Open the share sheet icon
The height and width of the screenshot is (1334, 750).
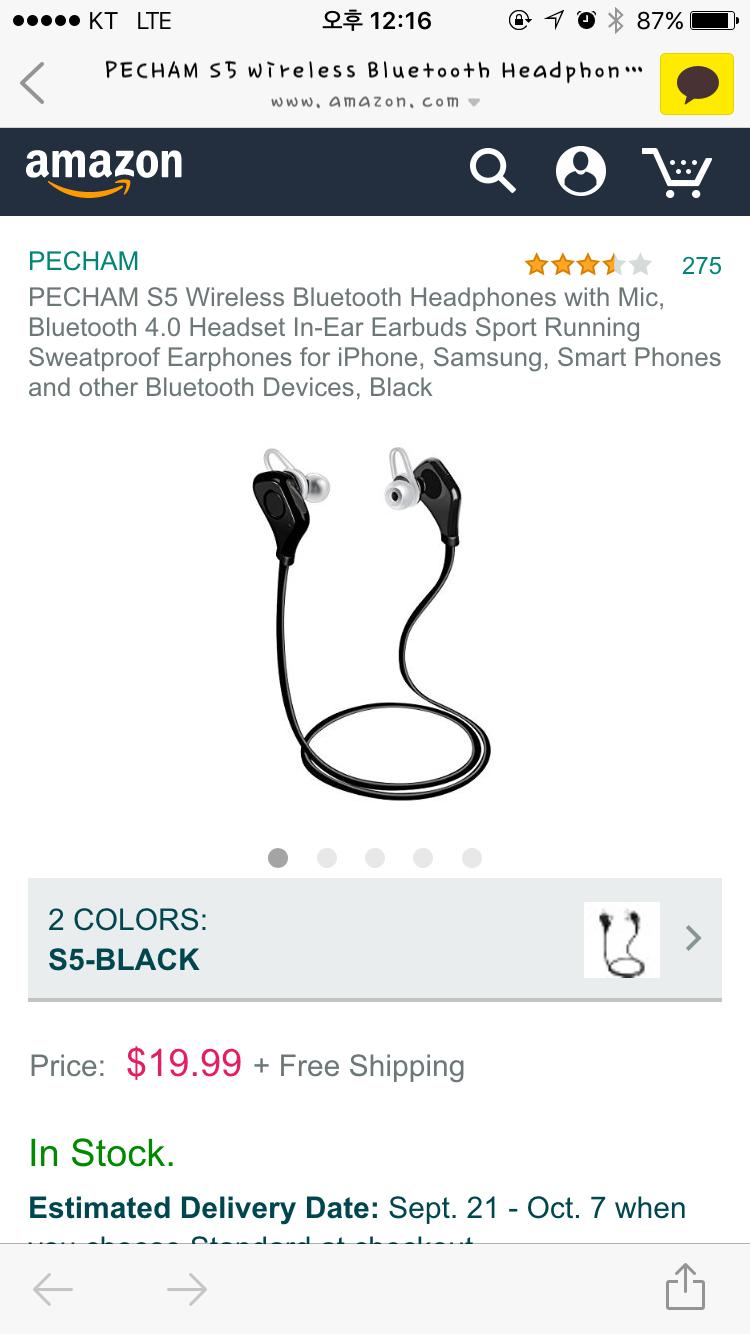(x=685, y=1286)
